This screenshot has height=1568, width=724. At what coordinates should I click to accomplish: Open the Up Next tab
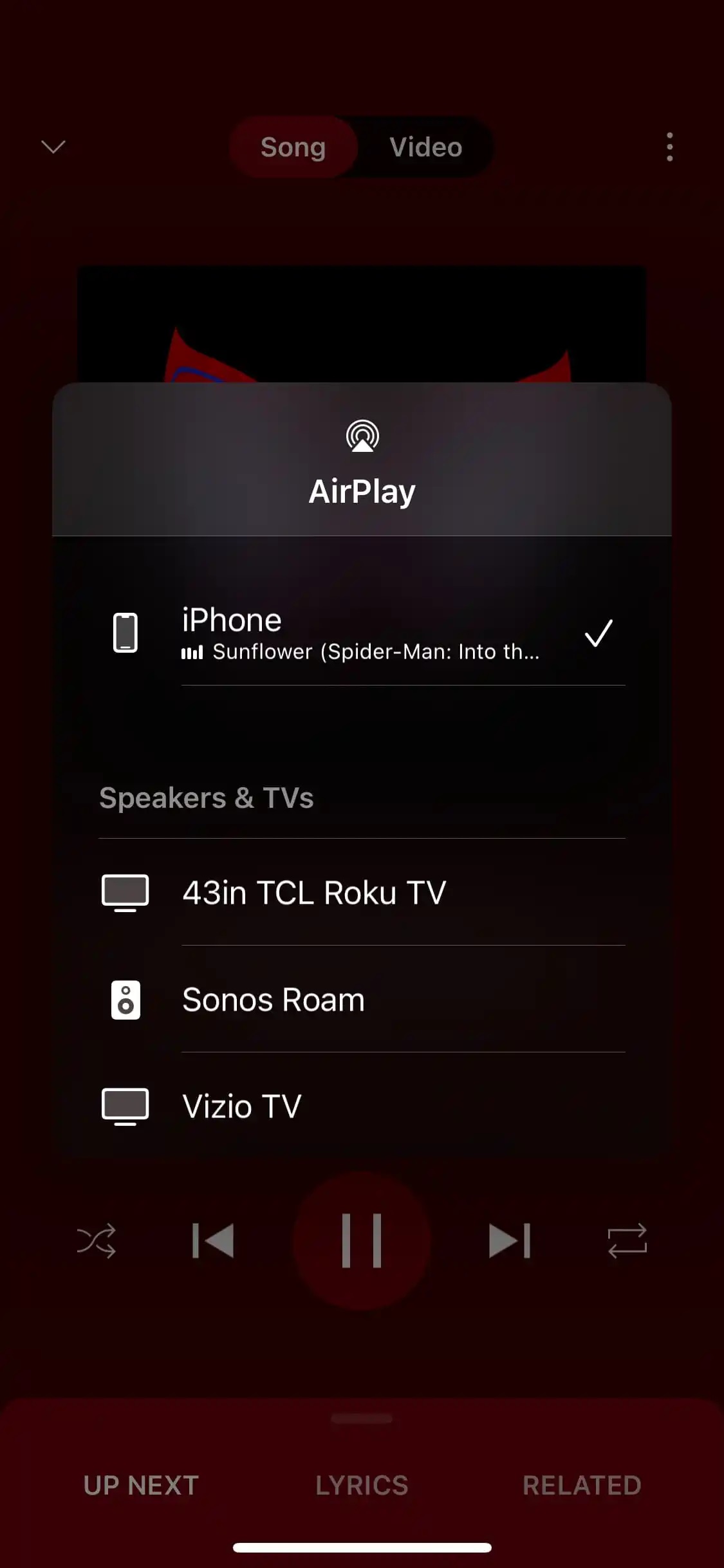point(141,1486)
